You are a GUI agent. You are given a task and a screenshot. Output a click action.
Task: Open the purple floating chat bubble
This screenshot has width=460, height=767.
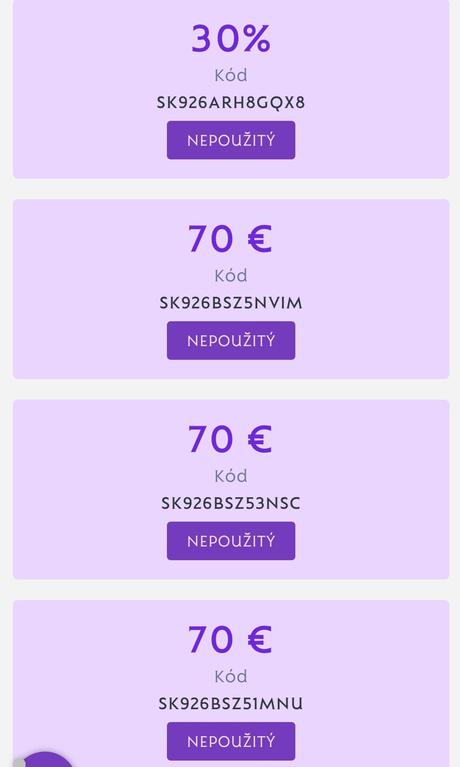45,760
